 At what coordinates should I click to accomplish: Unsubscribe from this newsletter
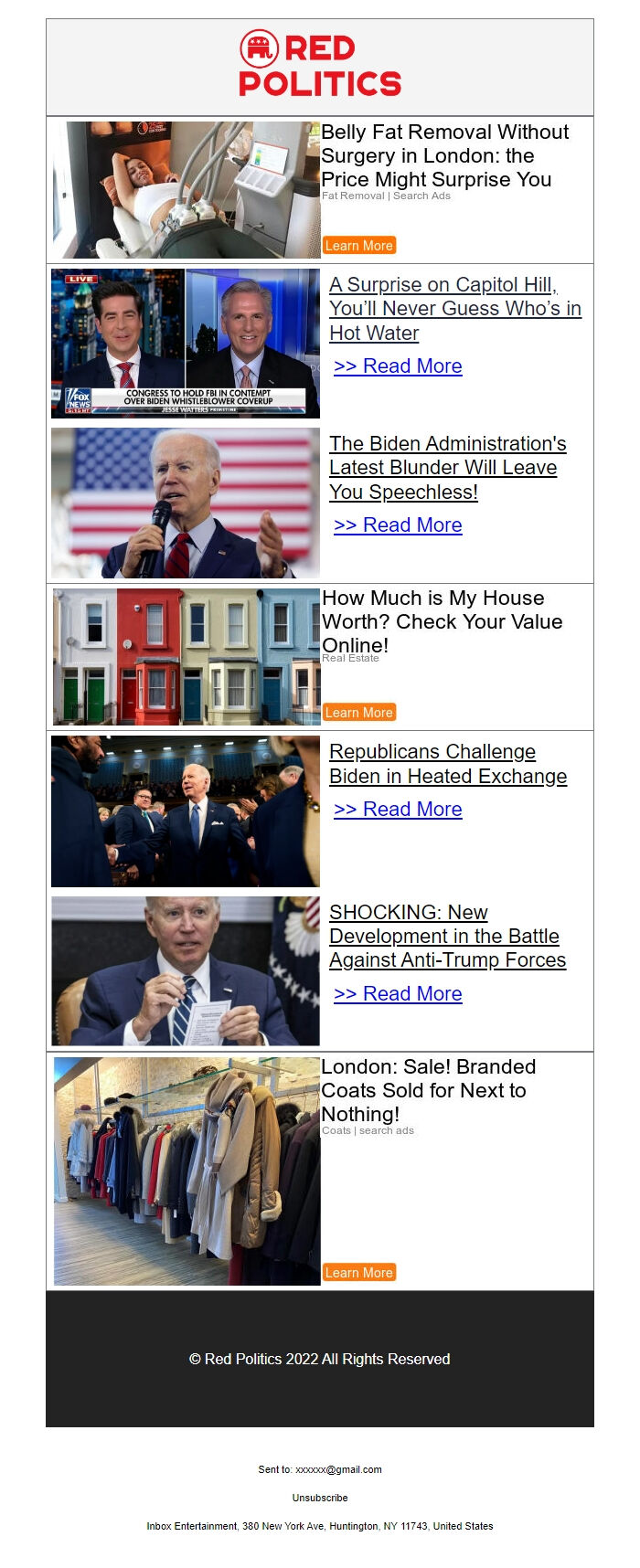coord(320,1498)
